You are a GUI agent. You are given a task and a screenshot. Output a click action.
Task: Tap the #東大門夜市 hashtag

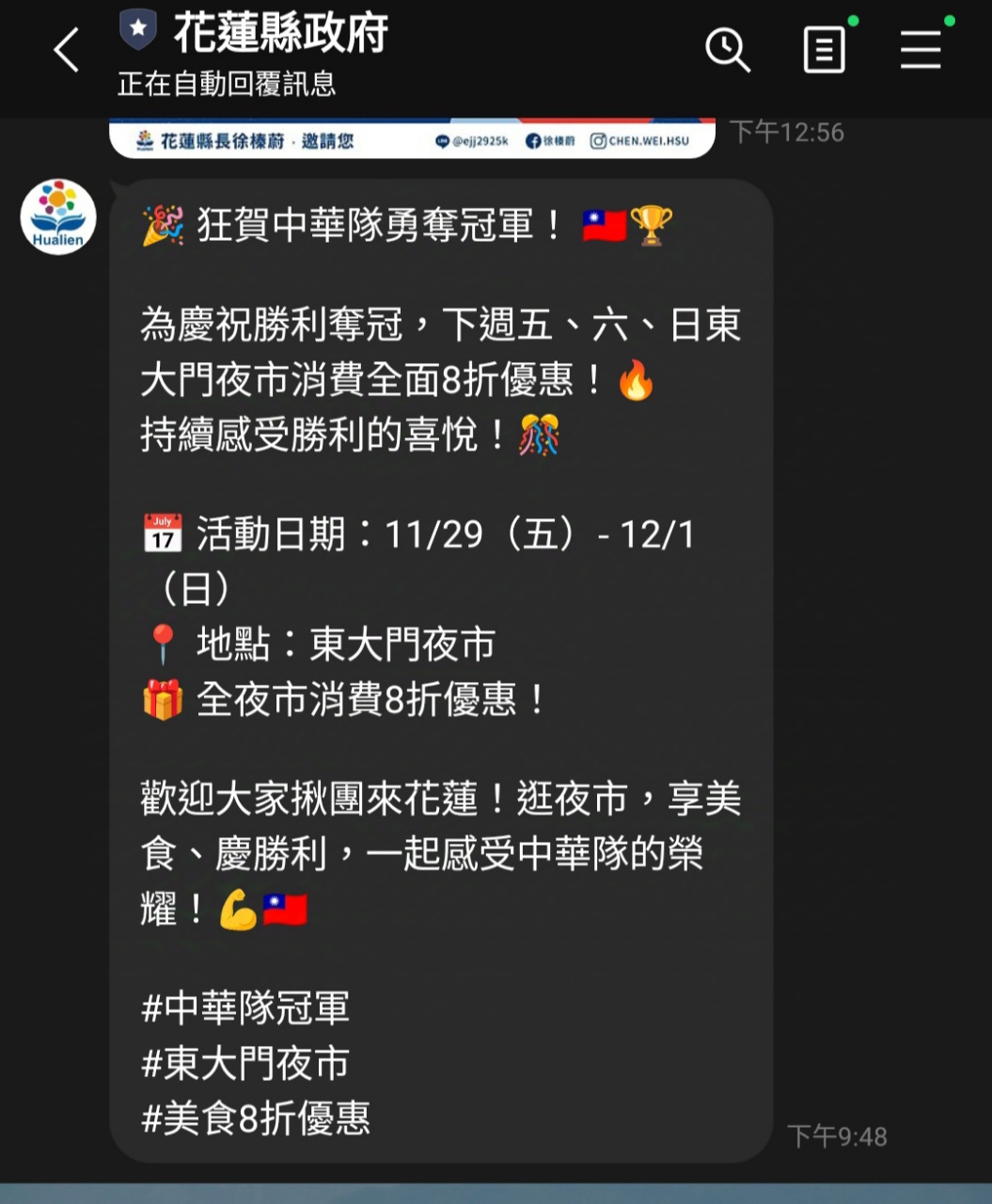(245, 1063)
